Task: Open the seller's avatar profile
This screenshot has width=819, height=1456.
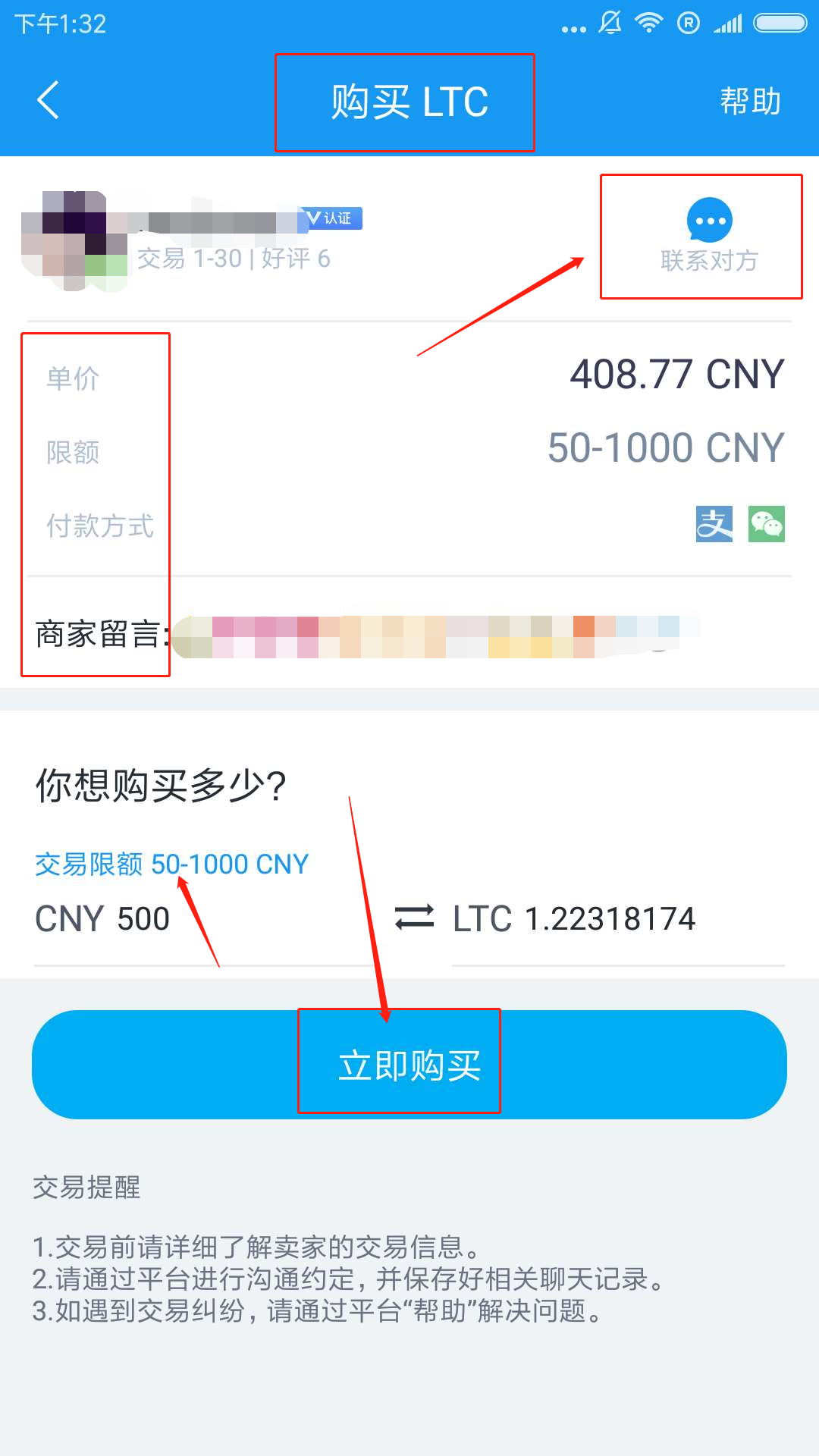Action: (74, 241)
